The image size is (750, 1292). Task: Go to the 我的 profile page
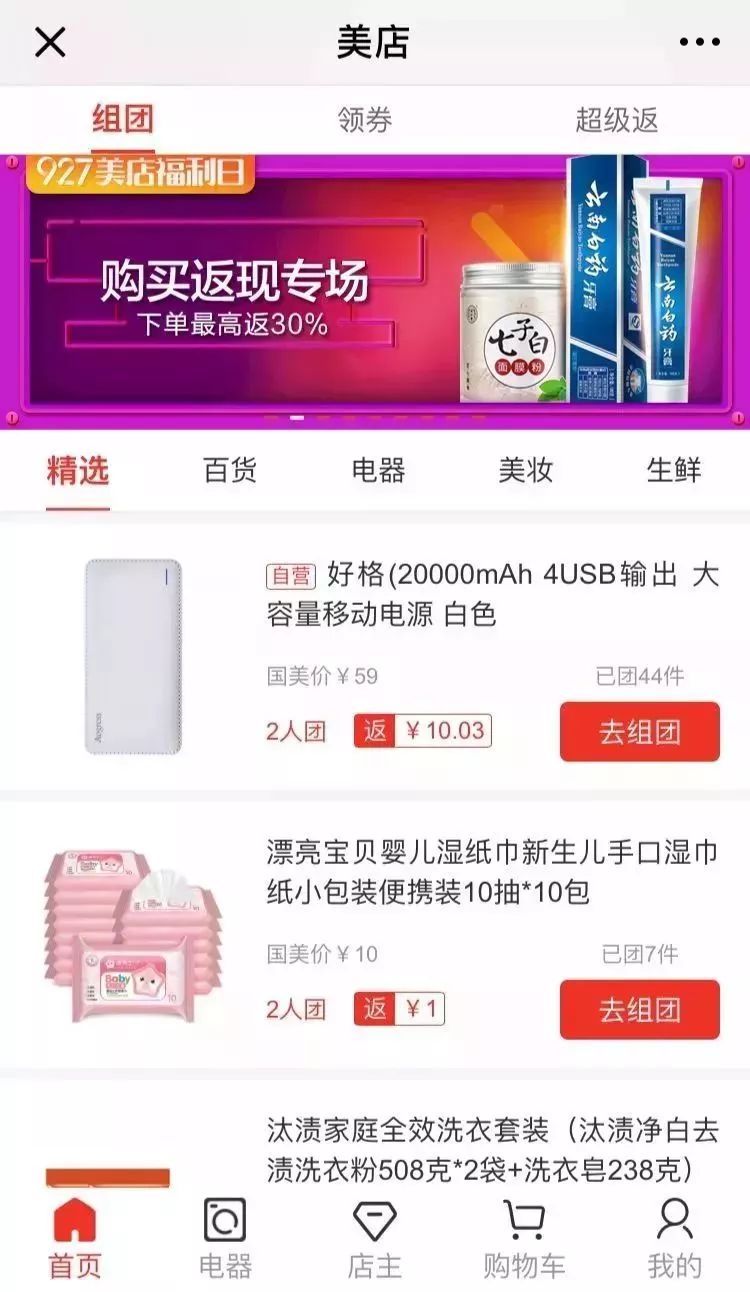674,1238
